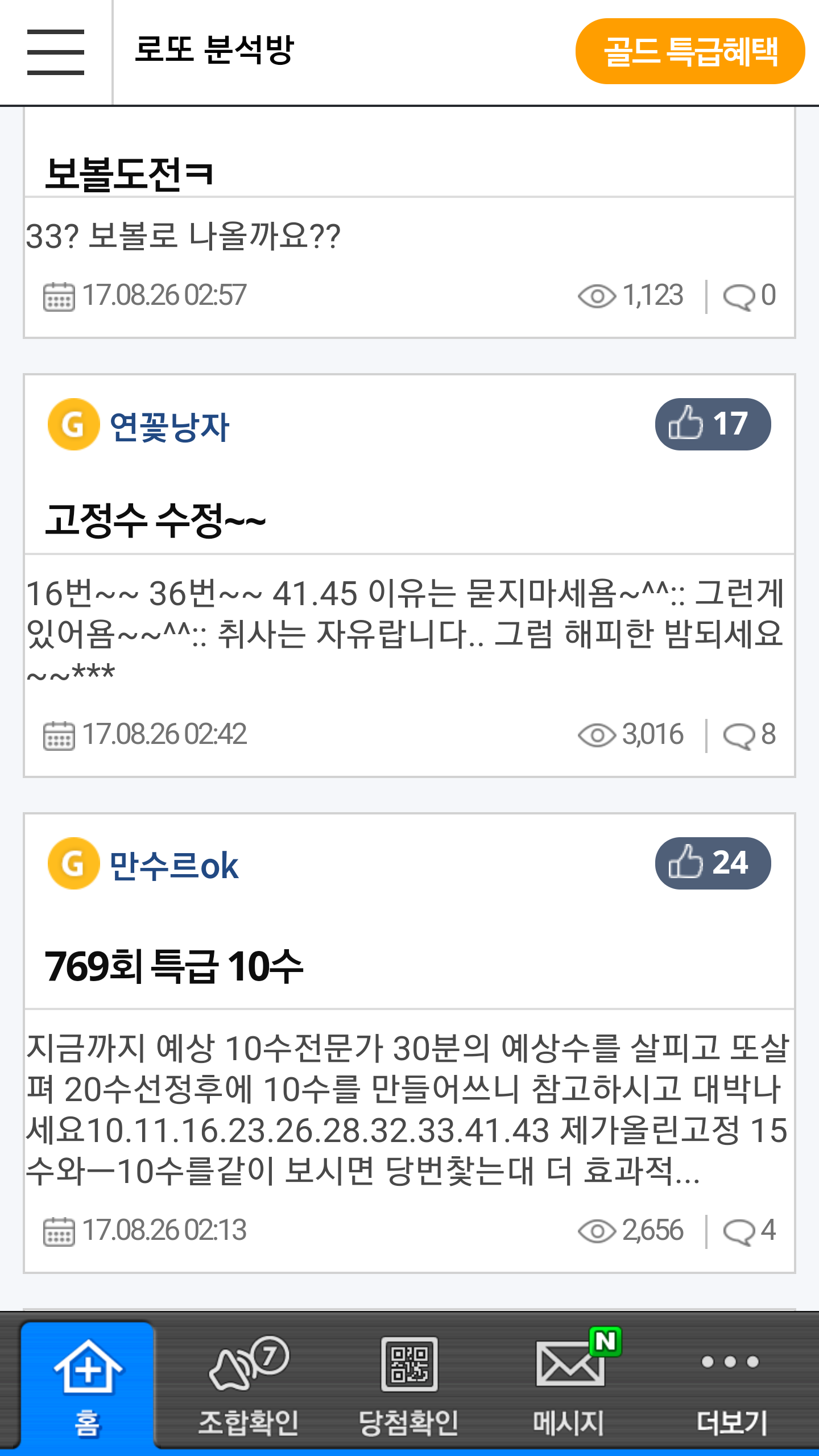Screen dimensions: 819x1456
Task: Like the post by 만수르ok
Action: tap(712, 863)
